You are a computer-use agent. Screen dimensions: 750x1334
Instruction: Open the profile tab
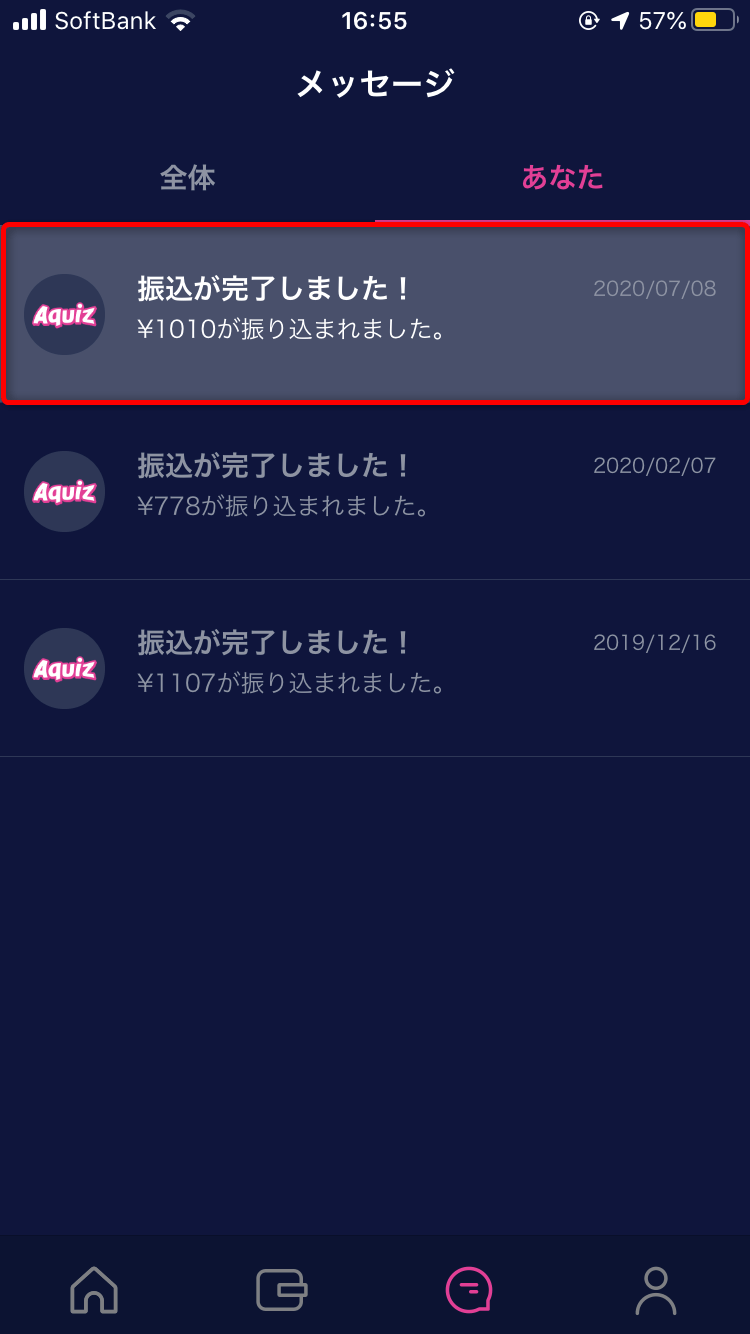[x=656, y=1290]
